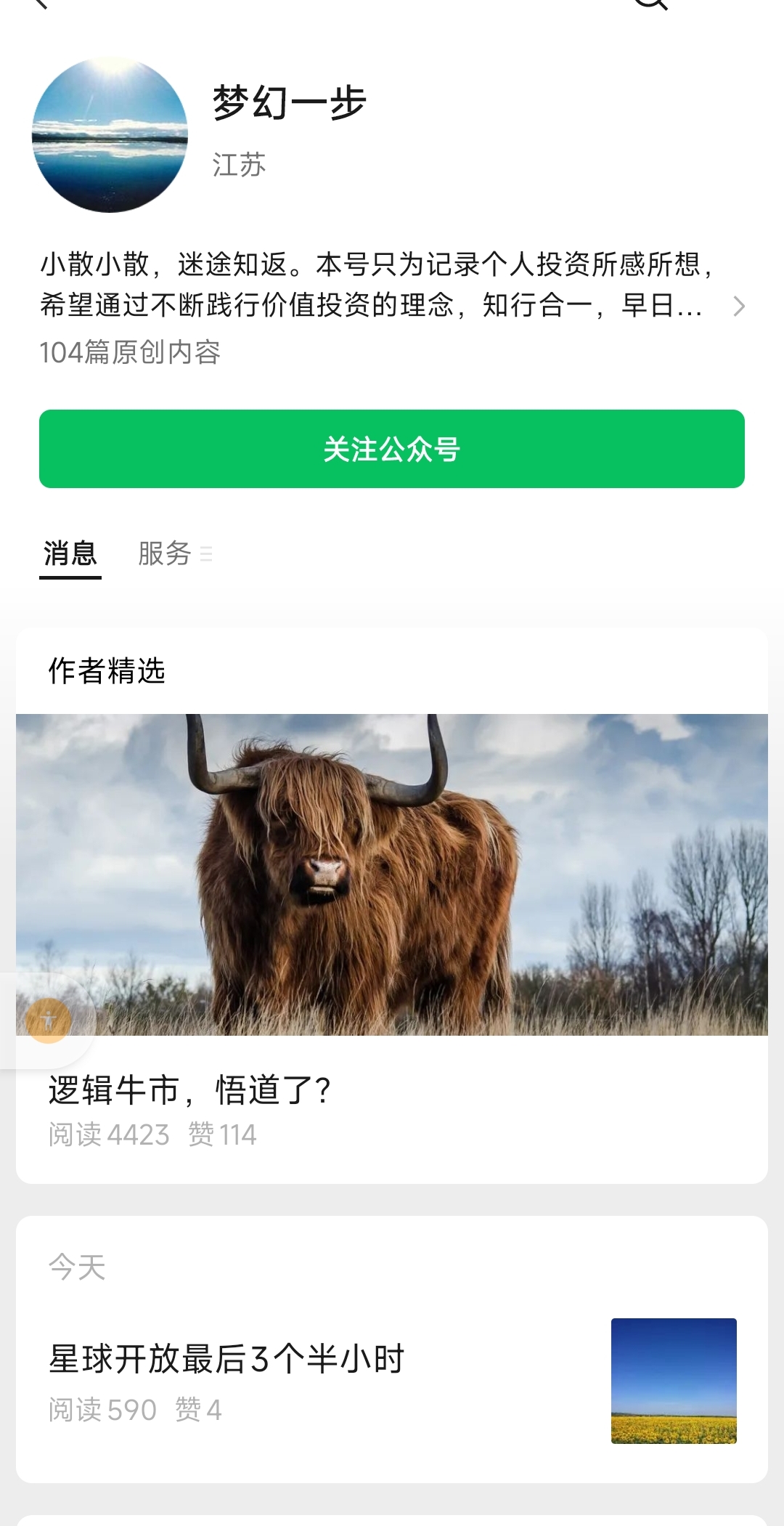Open search at the top right
784x1526 pixels.
tap(650, 4)
